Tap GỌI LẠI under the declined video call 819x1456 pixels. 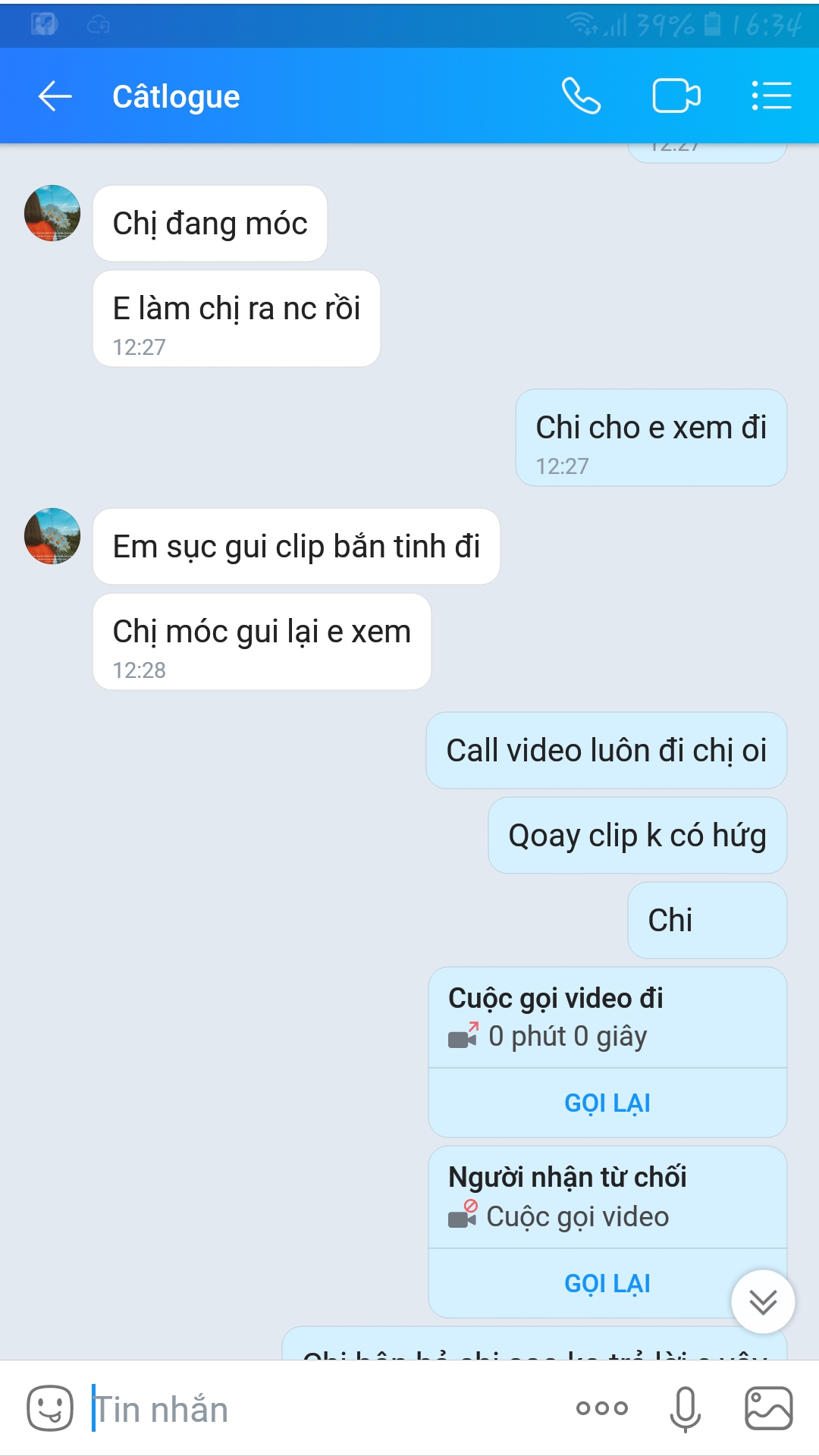pyautogui.click(x=607, y=1283)
